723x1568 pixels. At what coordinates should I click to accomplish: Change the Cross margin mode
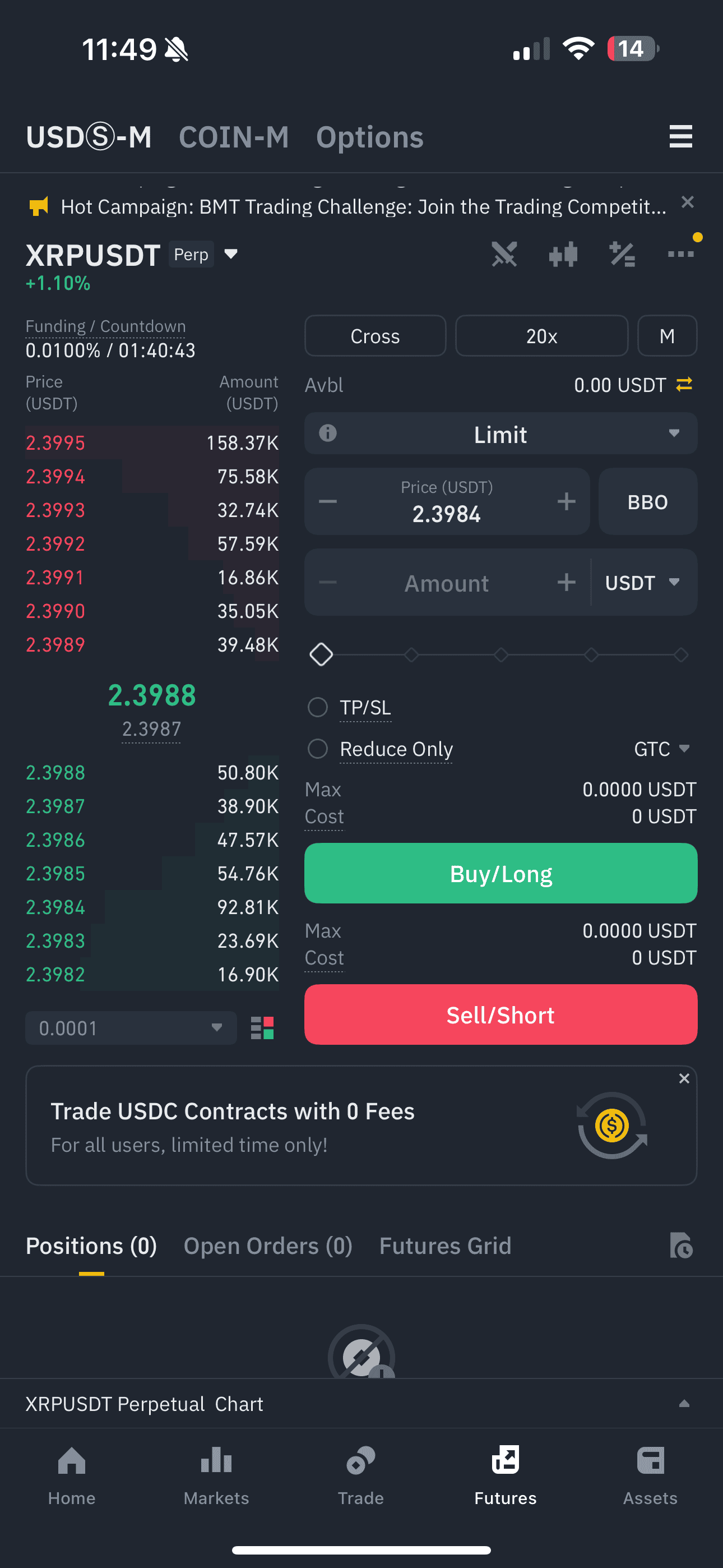coord(375,336)
